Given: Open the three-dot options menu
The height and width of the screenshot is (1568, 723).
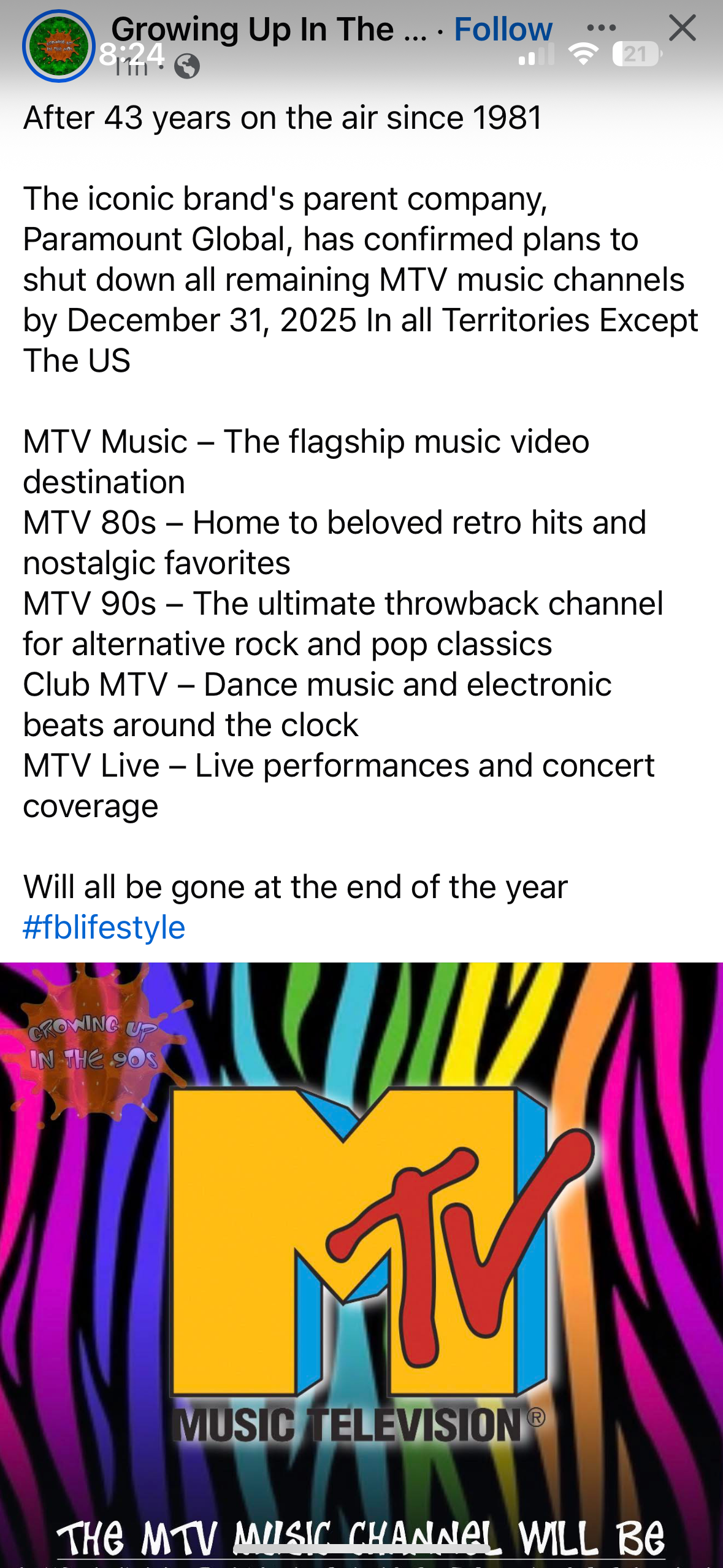Looking at the screenshot, I should tap(602, 28).
